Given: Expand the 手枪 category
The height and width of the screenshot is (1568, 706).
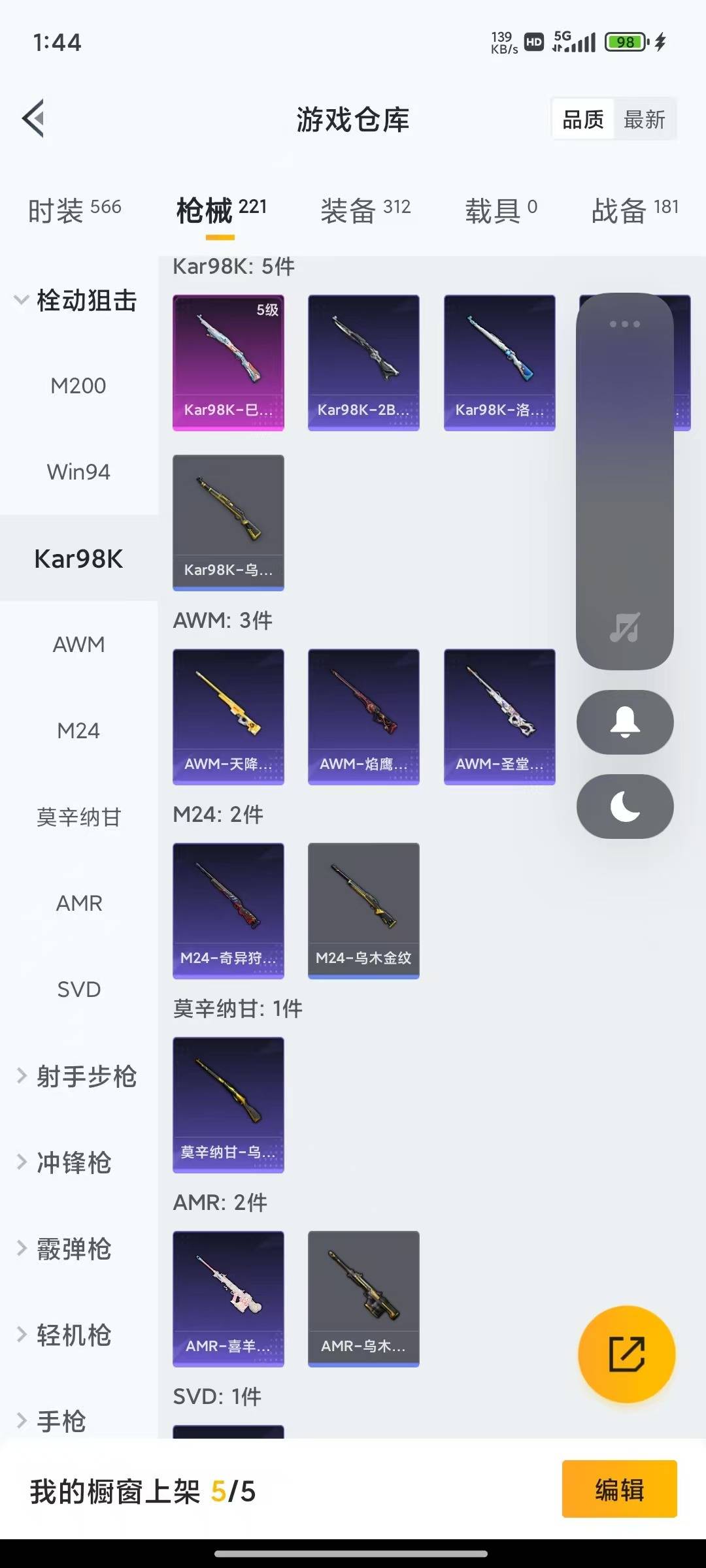Looking at the screenshot, I should (x=62, y=1420).
